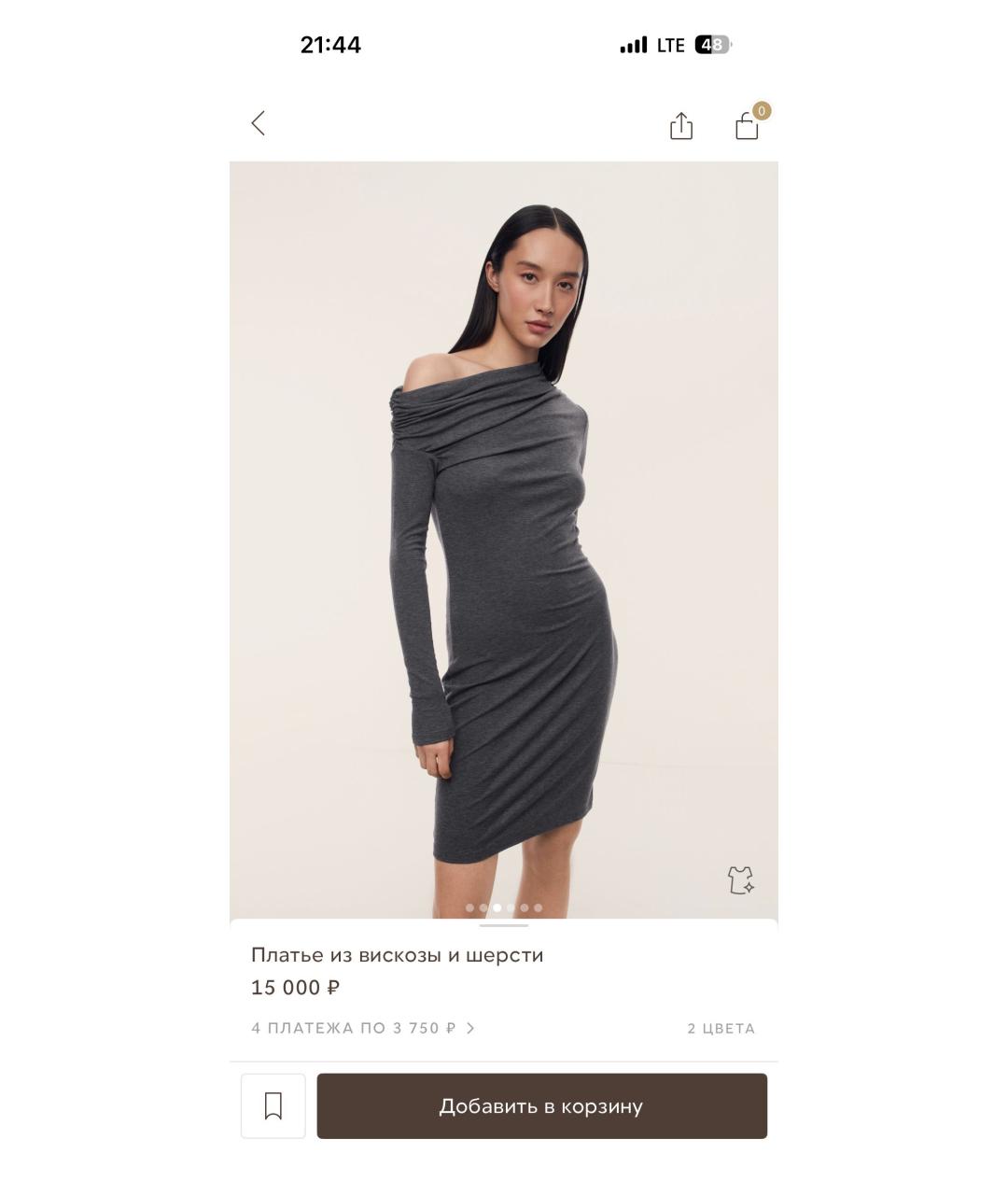This screenshot has width=1008, height=1195.
Task: Share this dress product page
Action: [681, 126]
